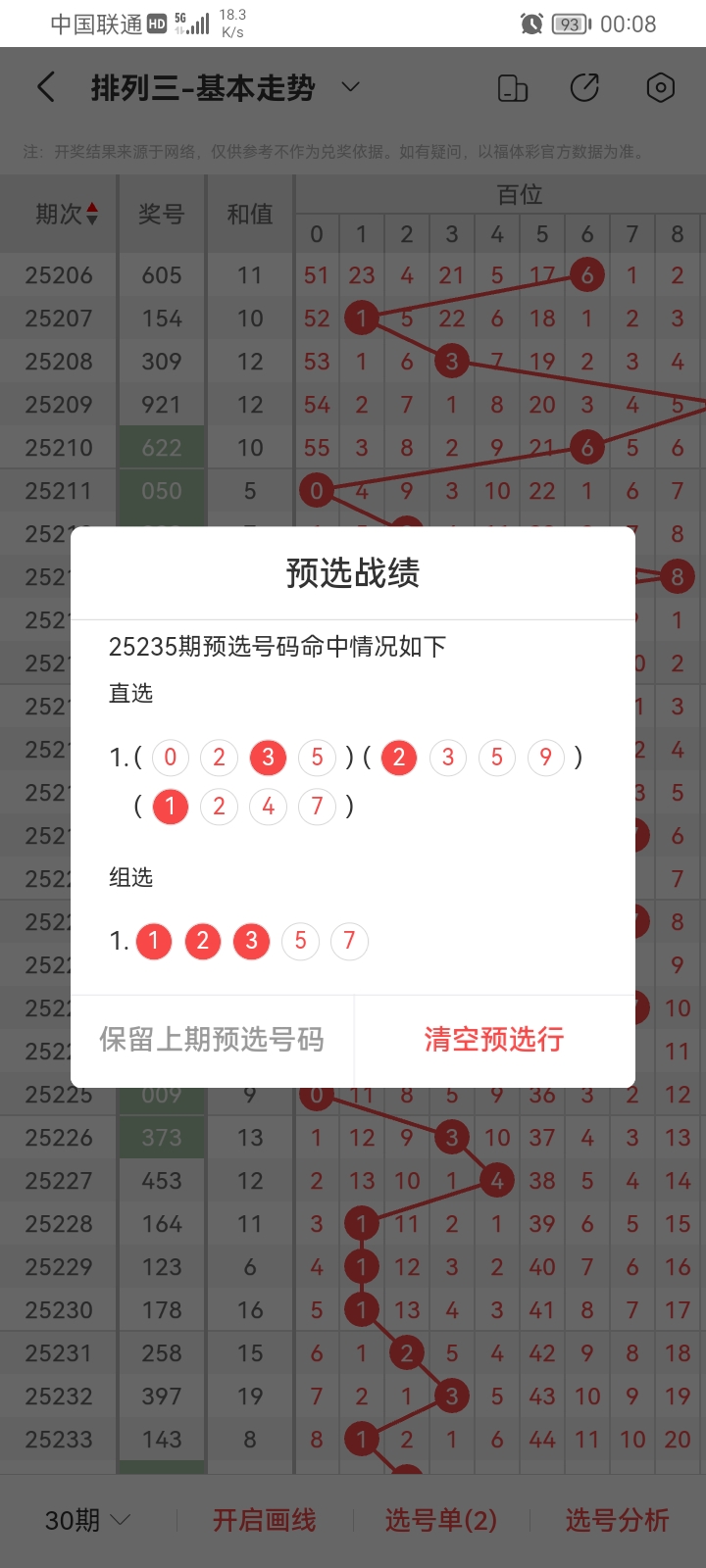Tap 清空预选行 to clear preselections
Viewport: 706px width, 1568px height.
(494, 1040)
